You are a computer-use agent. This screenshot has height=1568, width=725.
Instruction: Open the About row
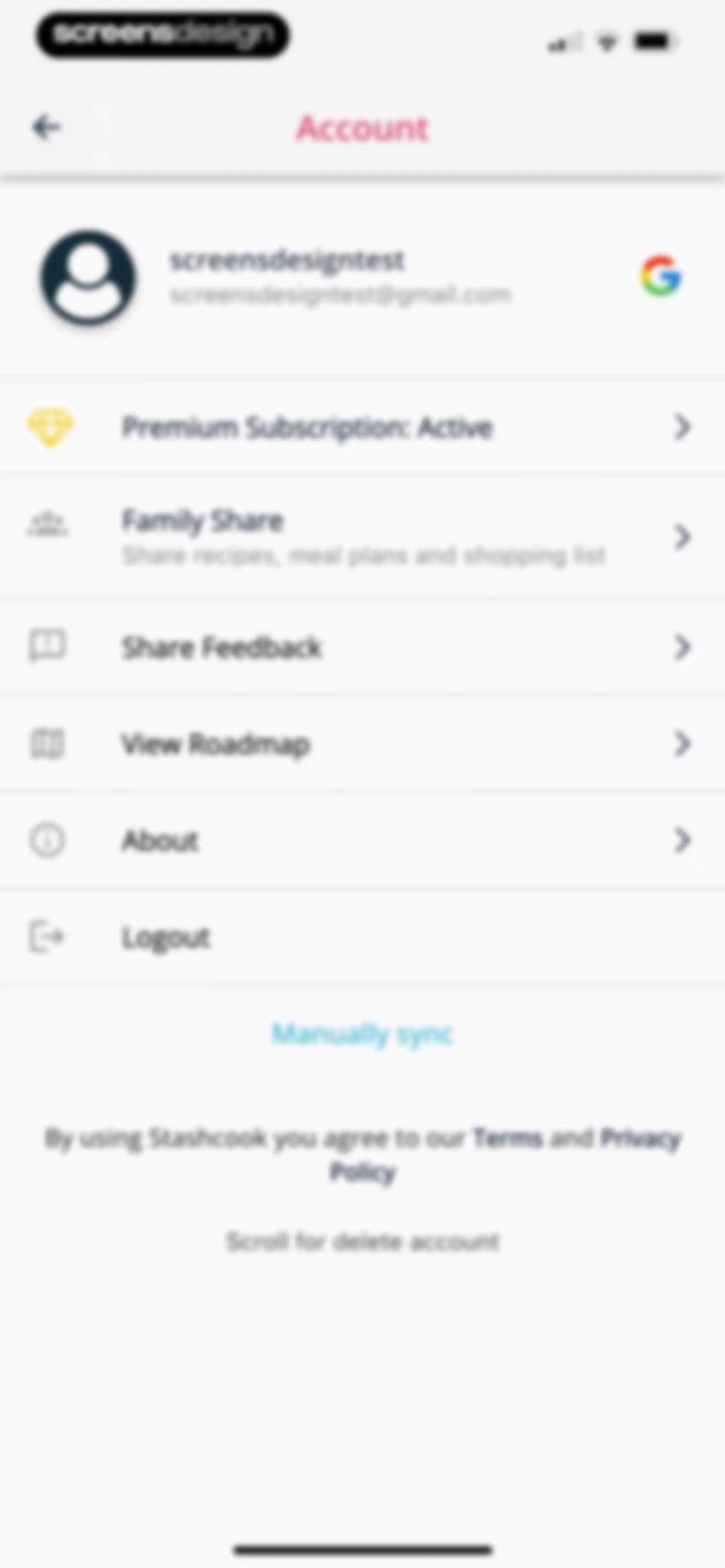[x=362, y=841]
